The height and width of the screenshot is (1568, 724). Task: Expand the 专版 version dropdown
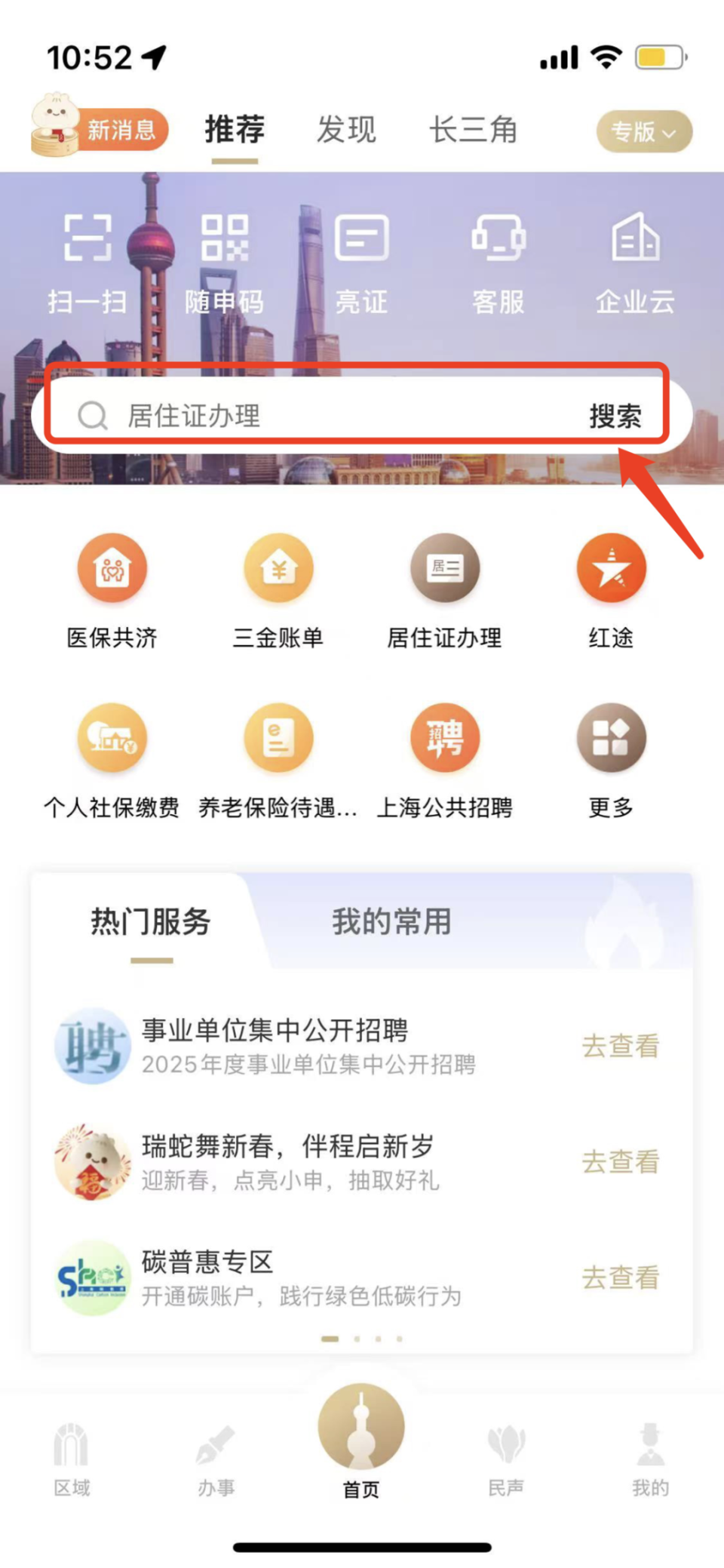(643, 131)
